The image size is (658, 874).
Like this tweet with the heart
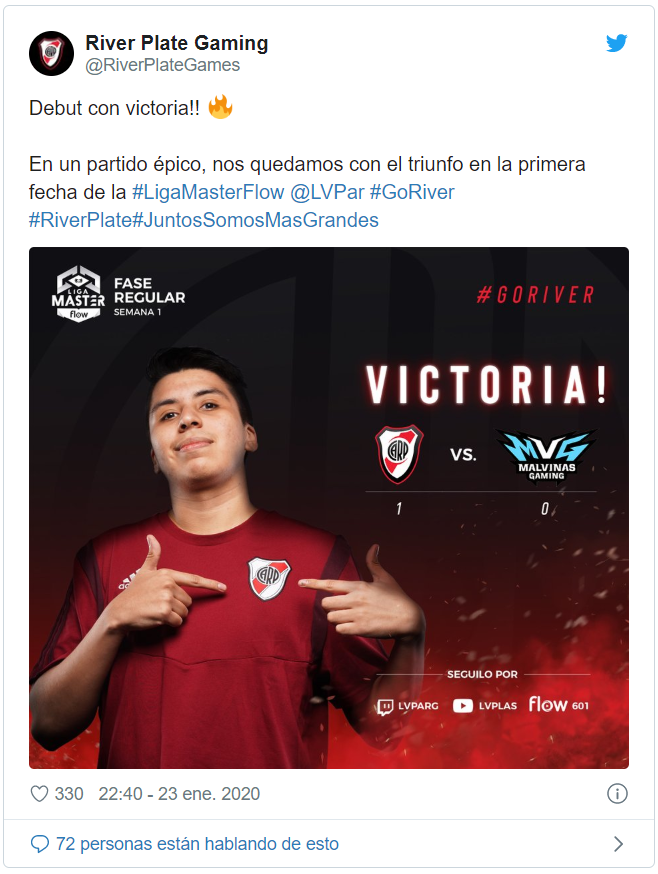coord(40,794)
